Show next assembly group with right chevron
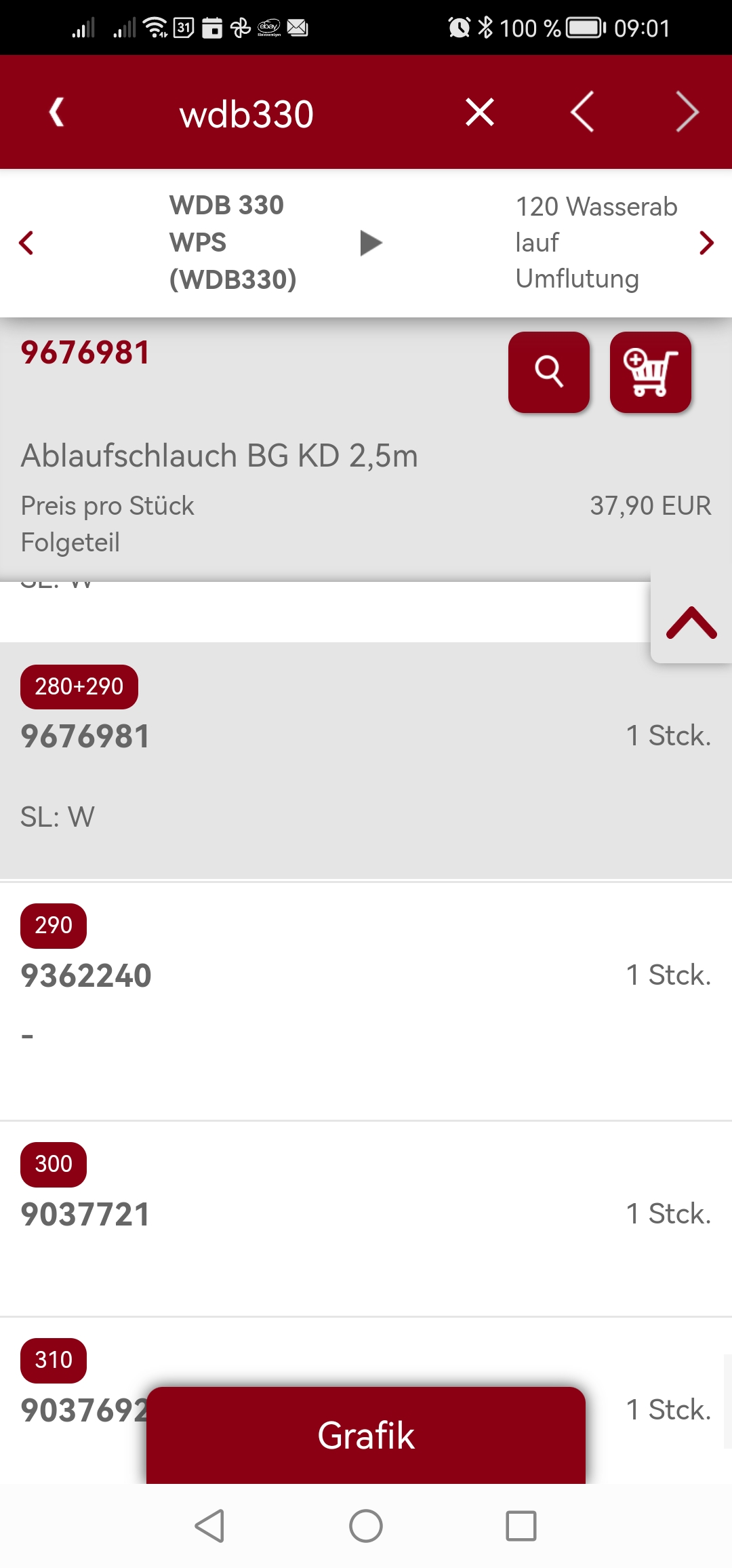732x1568 pixels. (x=706, y=243)
